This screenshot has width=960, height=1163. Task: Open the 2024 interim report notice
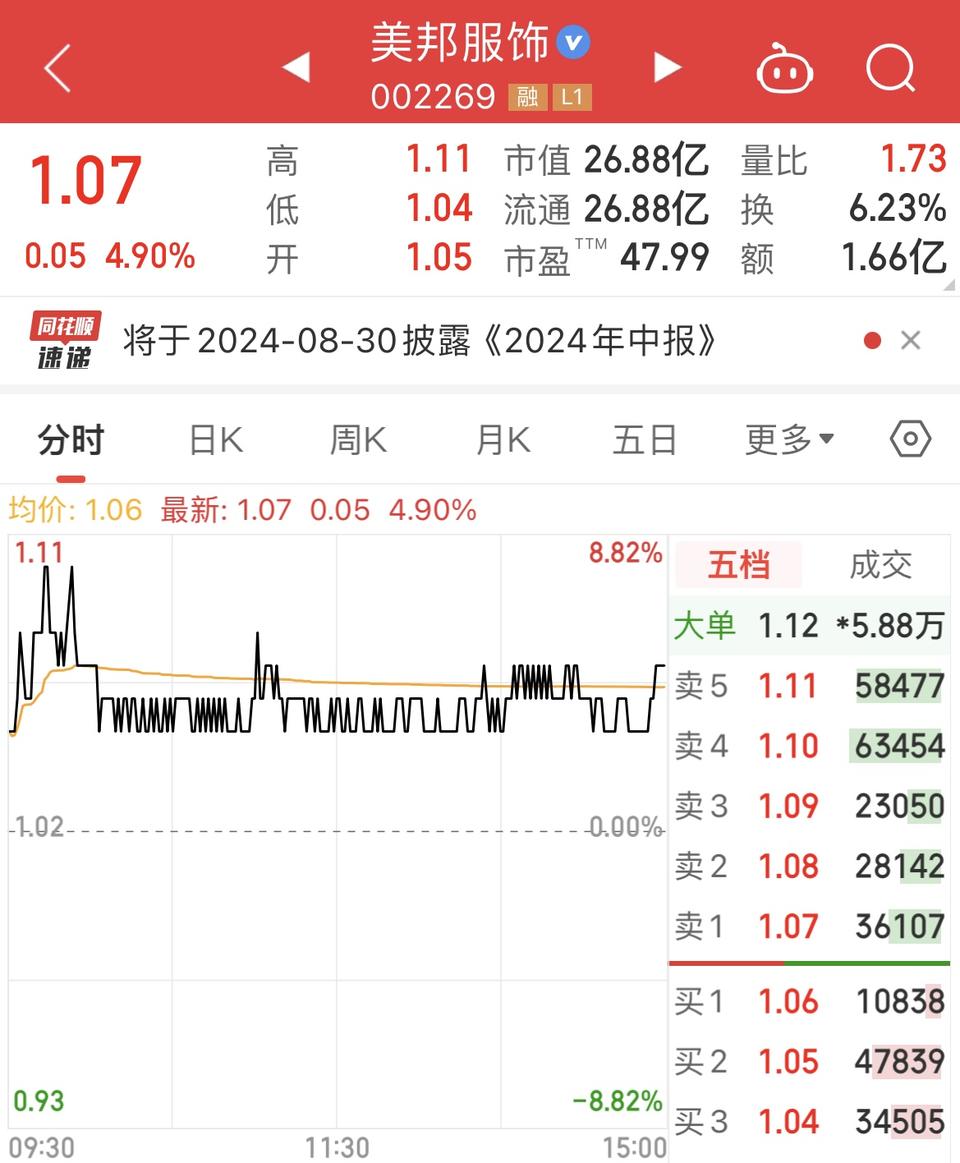coord(420,341)
